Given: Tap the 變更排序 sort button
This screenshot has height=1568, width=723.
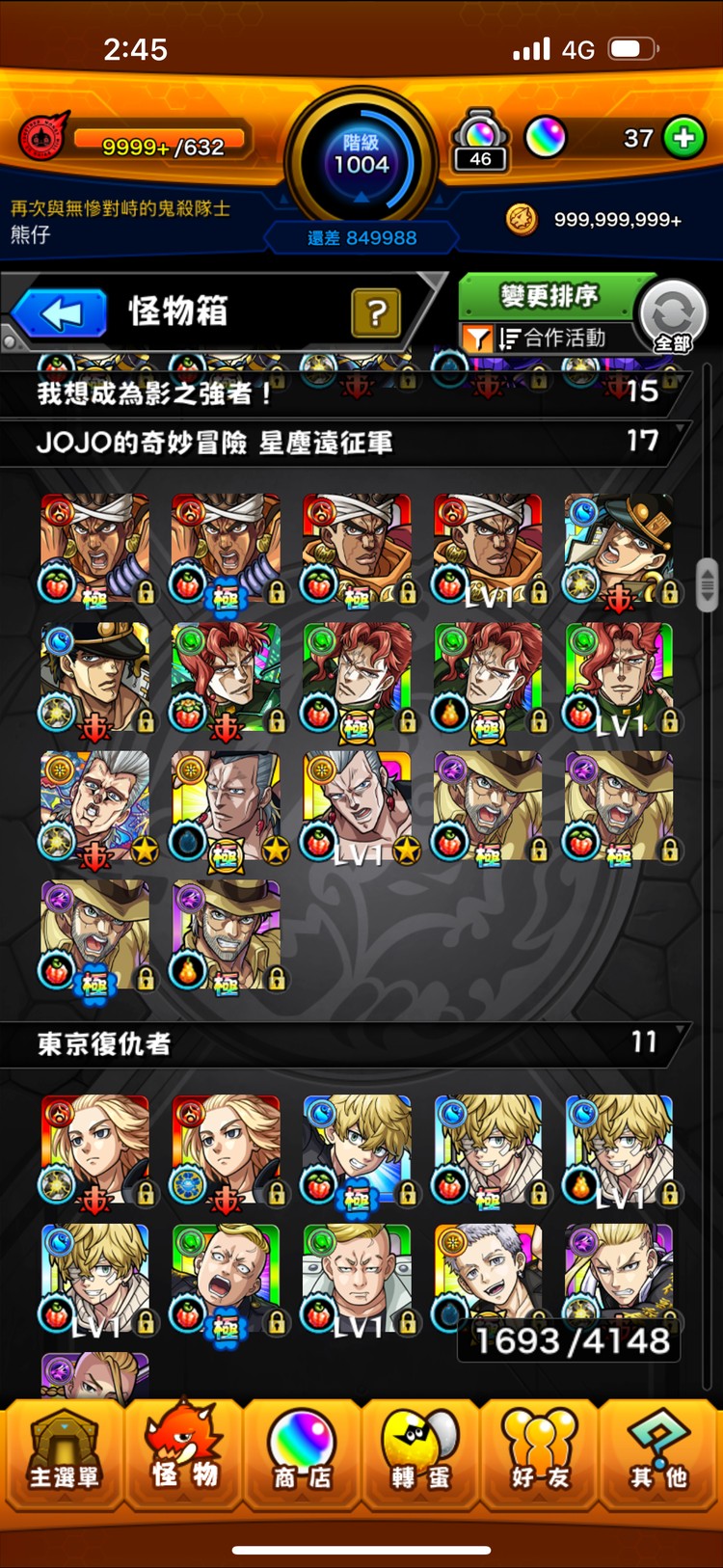Looking at the screenshot, I should 549,295.
